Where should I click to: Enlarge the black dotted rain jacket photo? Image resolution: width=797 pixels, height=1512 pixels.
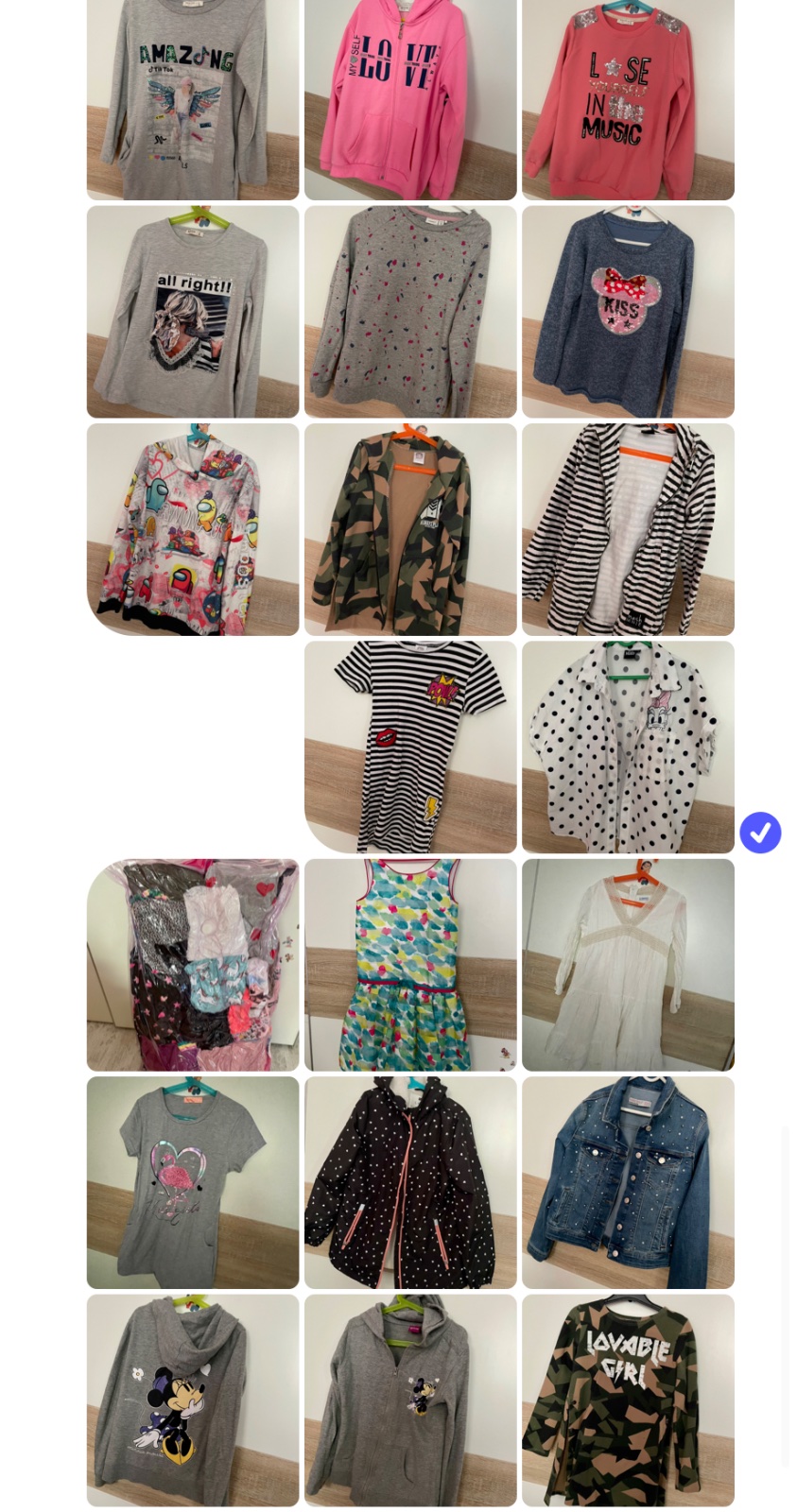[410, 1182]
